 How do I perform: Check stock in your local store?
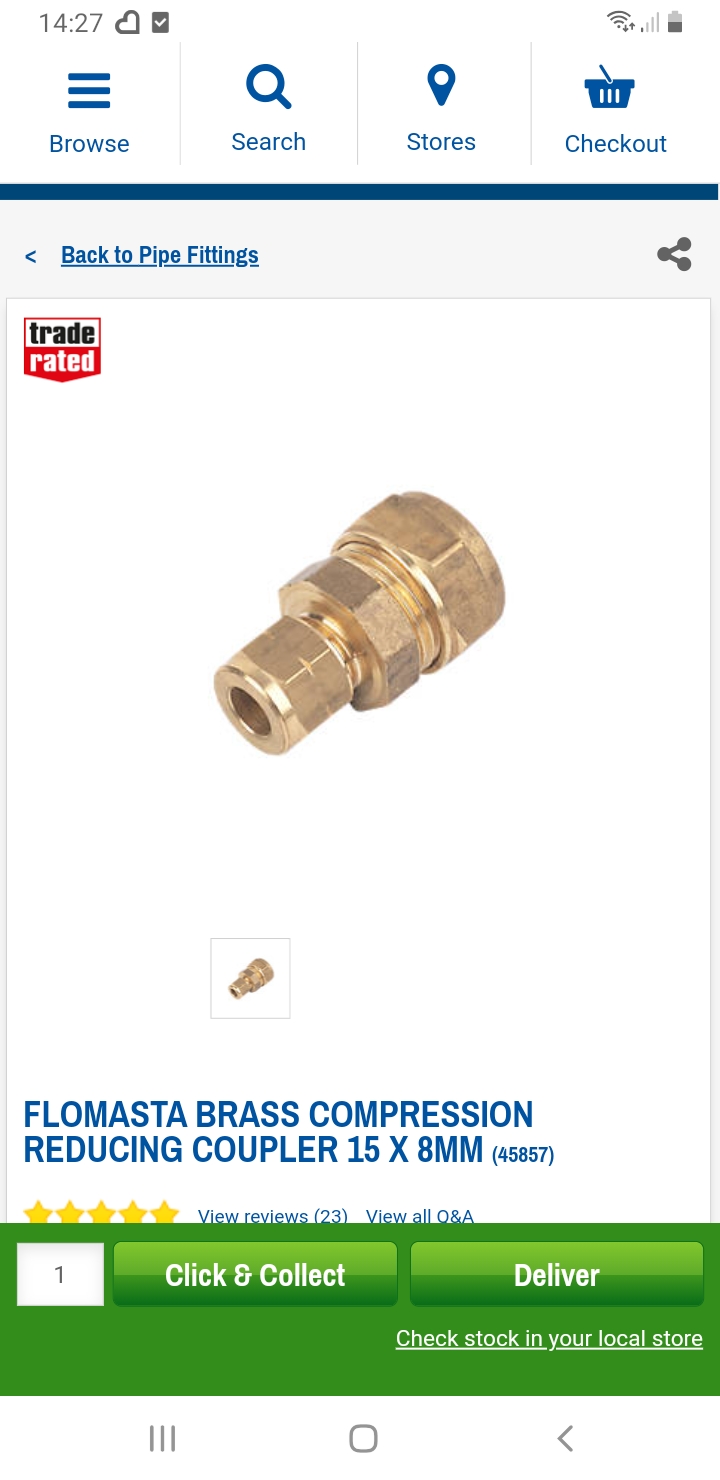(549, 1338)
